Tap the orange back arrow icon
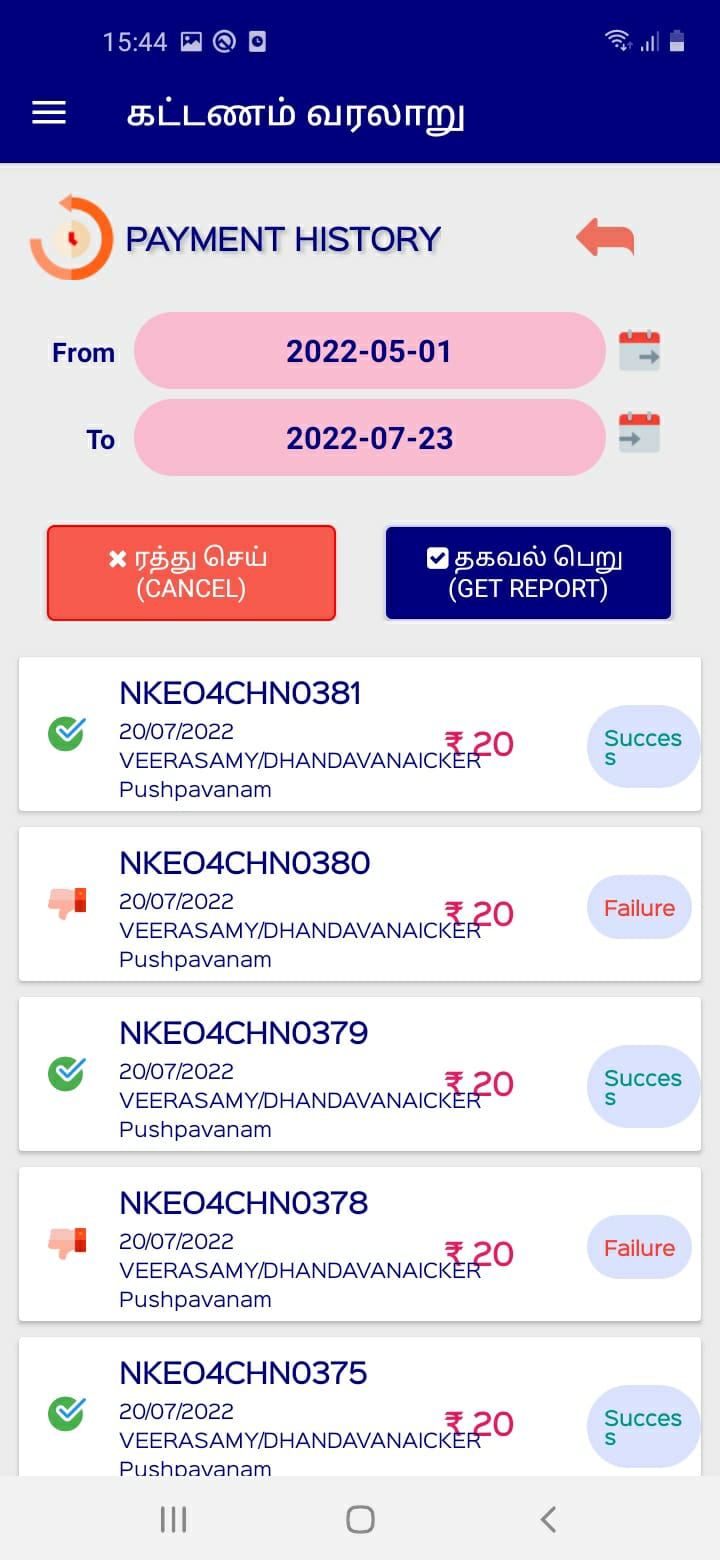Screen dimensions: 720x1560 tap(605, 238)
